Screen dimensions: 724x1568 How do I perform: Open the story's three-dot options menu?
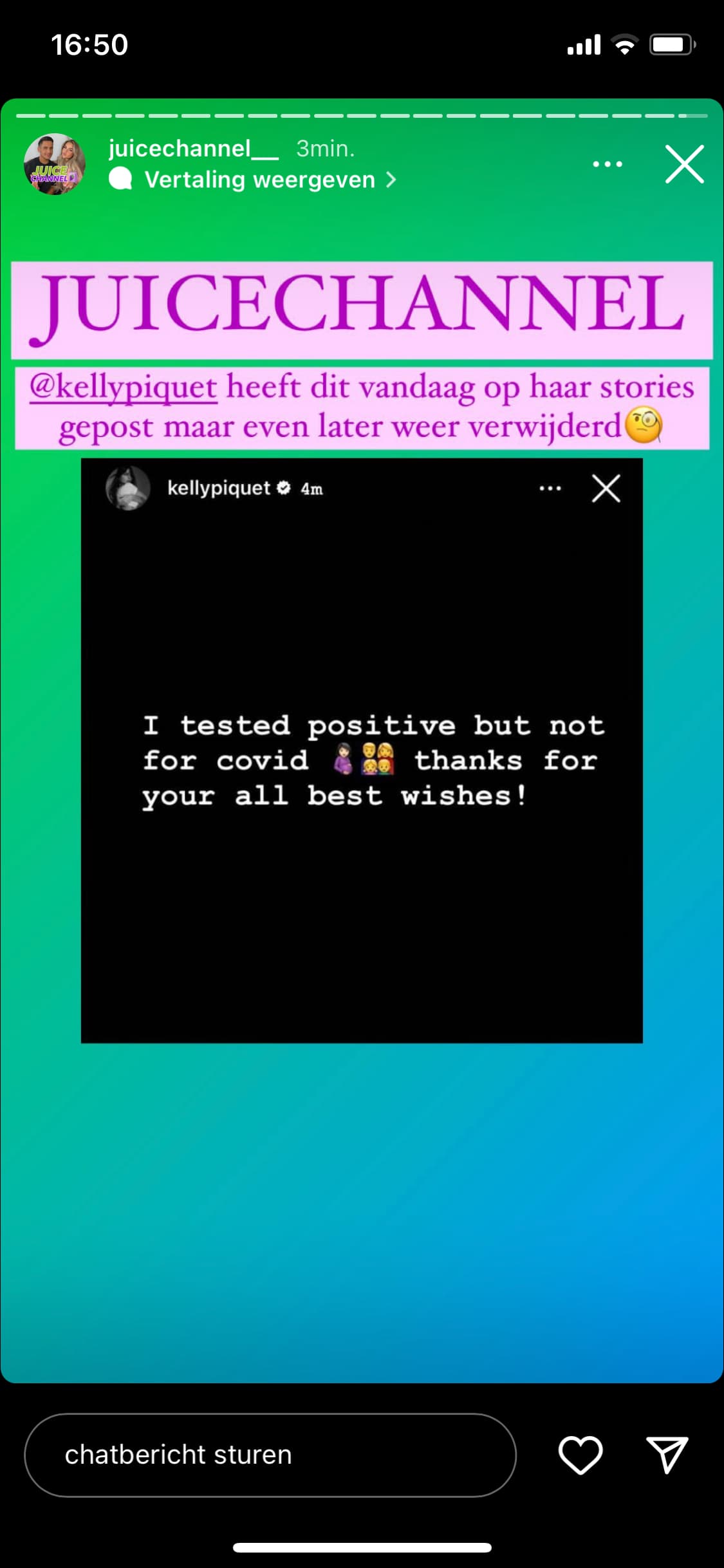click(608, 164)
